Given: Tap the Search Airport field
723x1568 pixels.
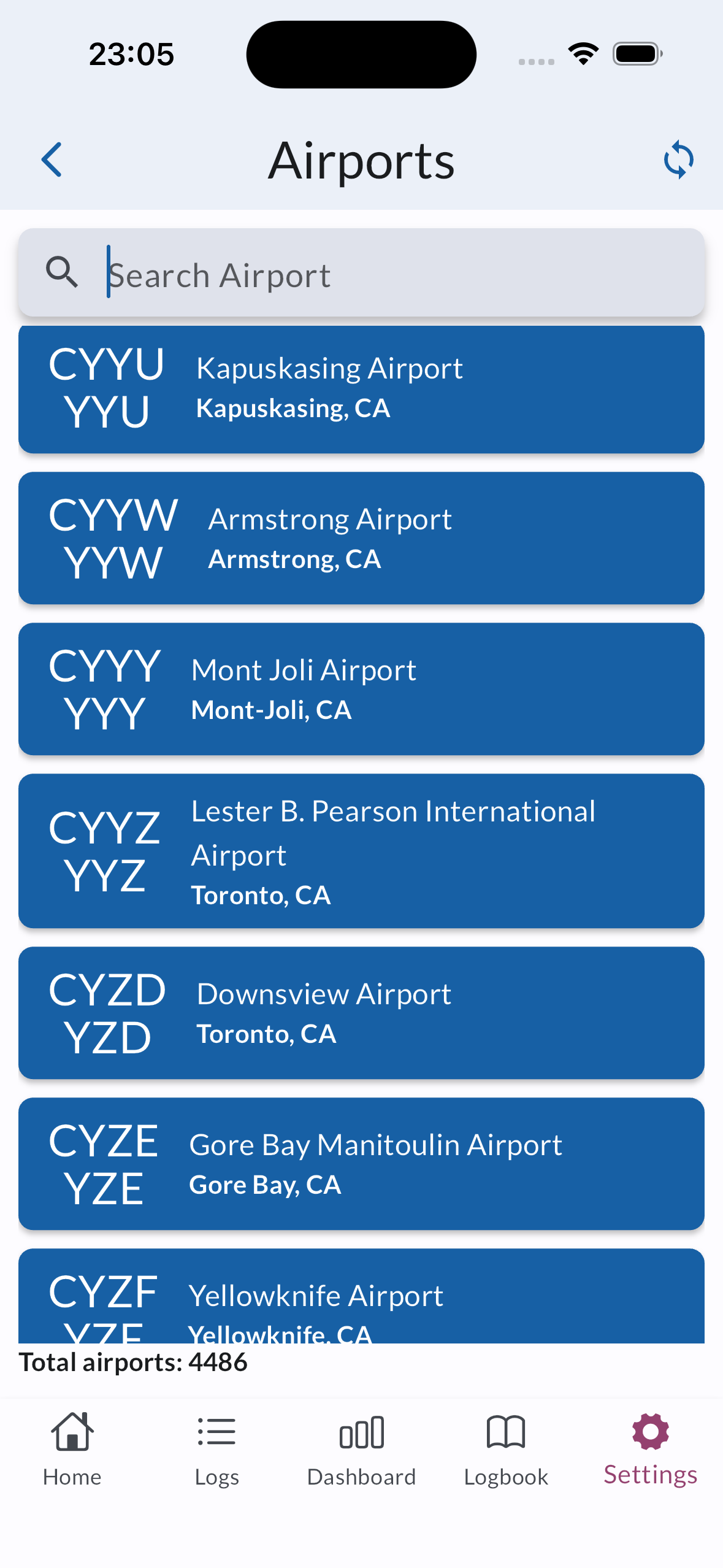Looking at the screenshot, I should (392, 274).
